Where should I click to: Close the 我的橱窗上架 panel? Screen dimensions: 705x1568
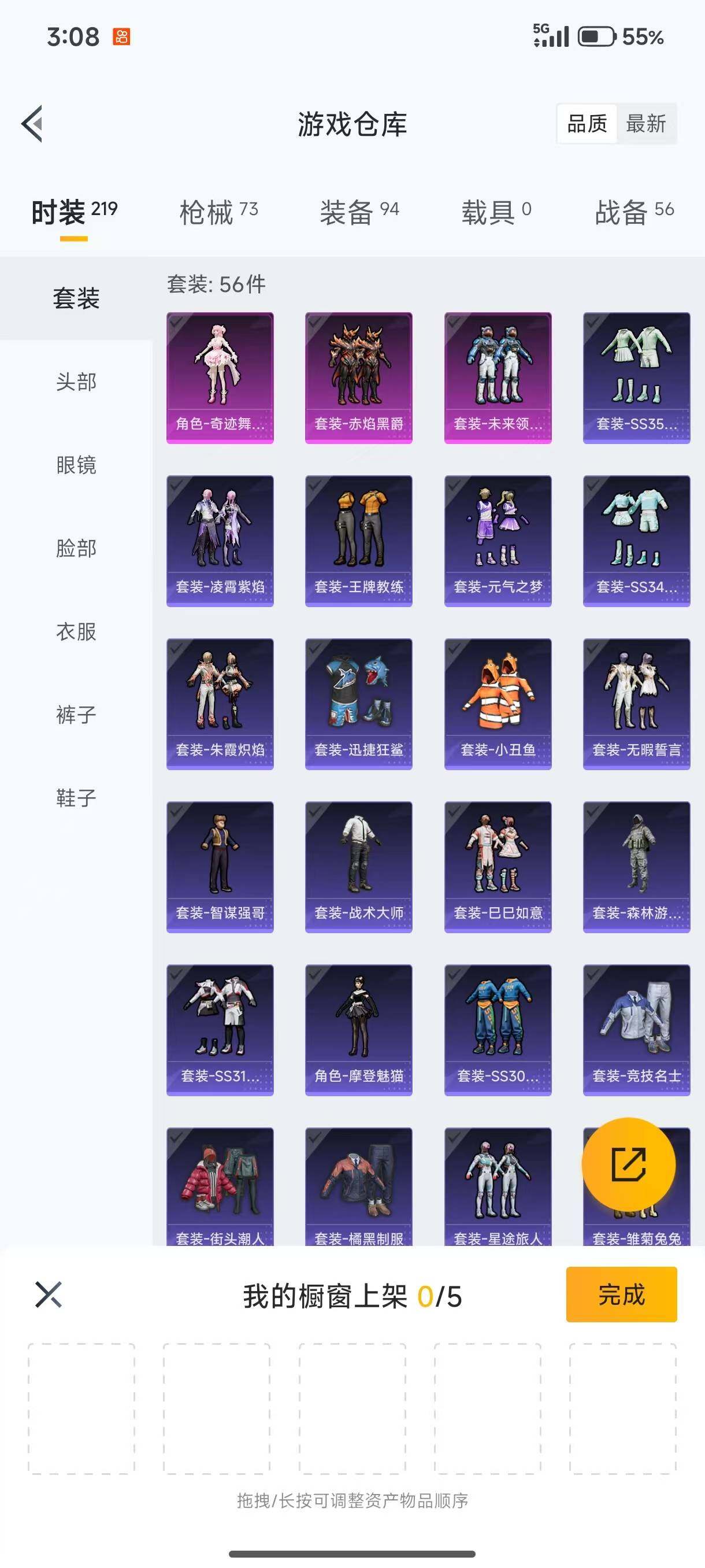(x=49, y=1294)
